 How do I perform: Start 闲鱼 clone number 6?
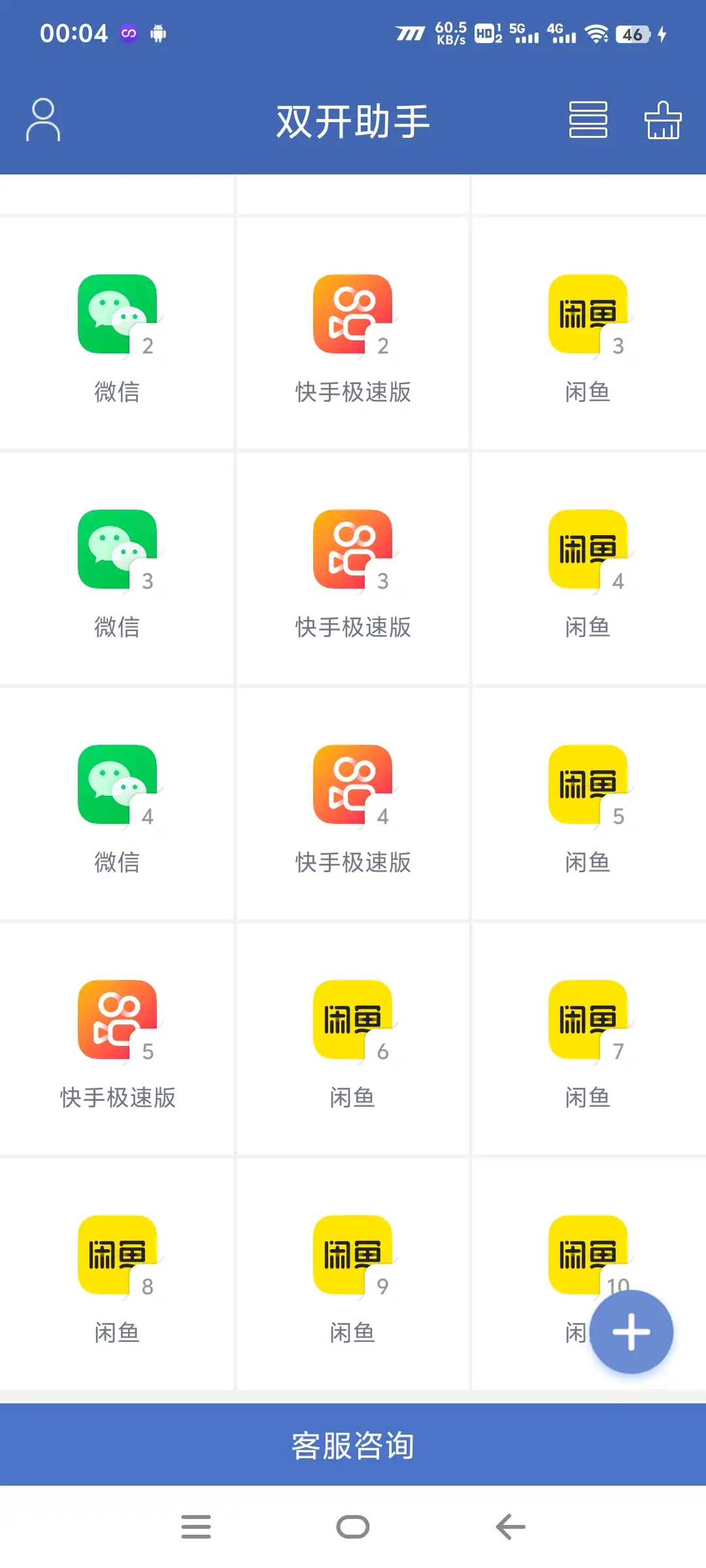pyautogui.click(x=353, y=1019)
